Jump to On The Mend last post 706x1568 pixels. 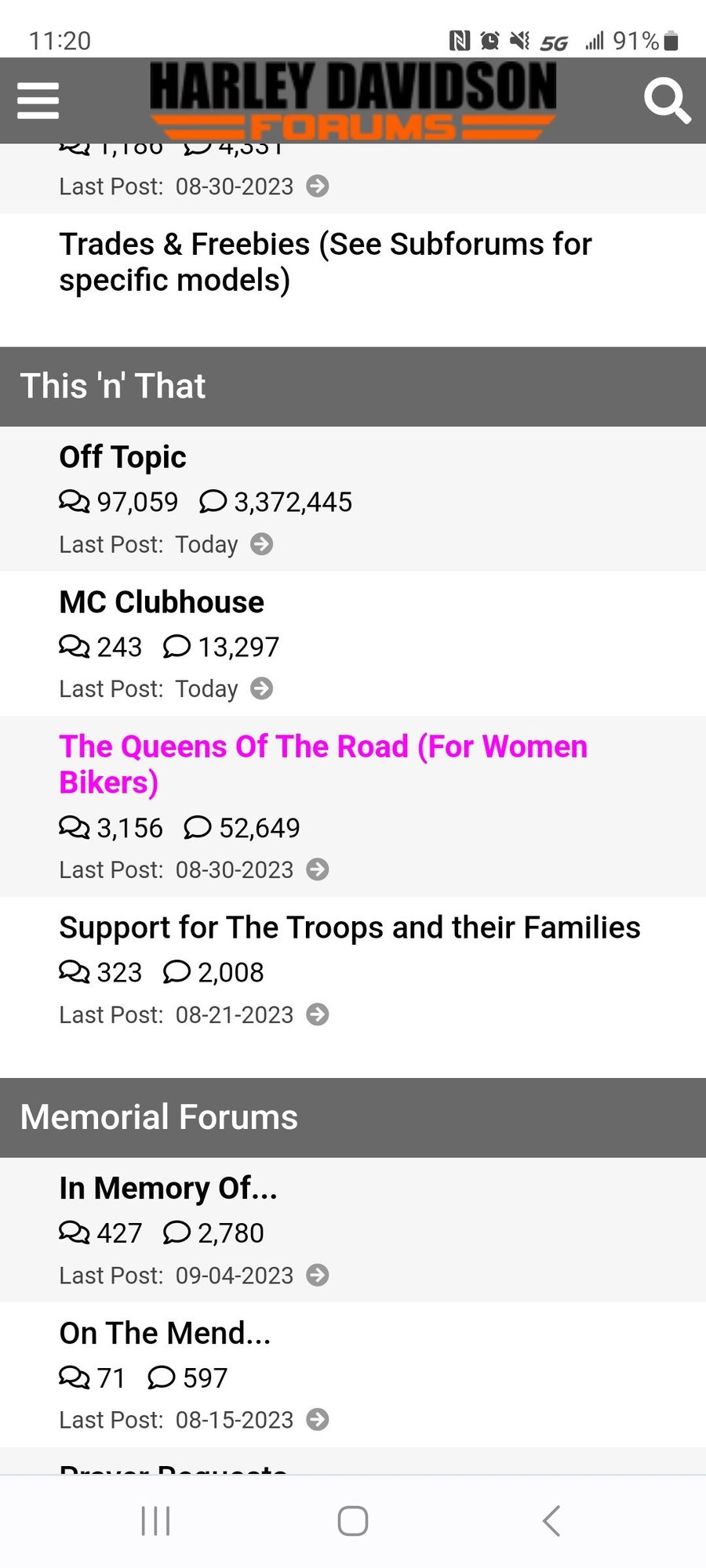click(317, 1420)
